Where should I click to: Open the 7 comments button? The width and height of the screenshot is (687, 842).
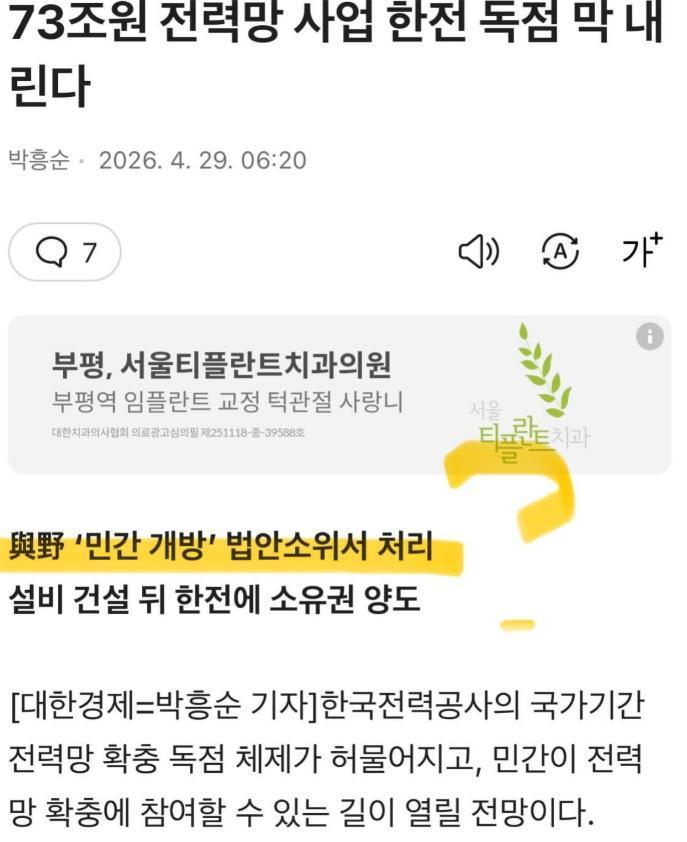pyautogui.click(x=65, y=252)
